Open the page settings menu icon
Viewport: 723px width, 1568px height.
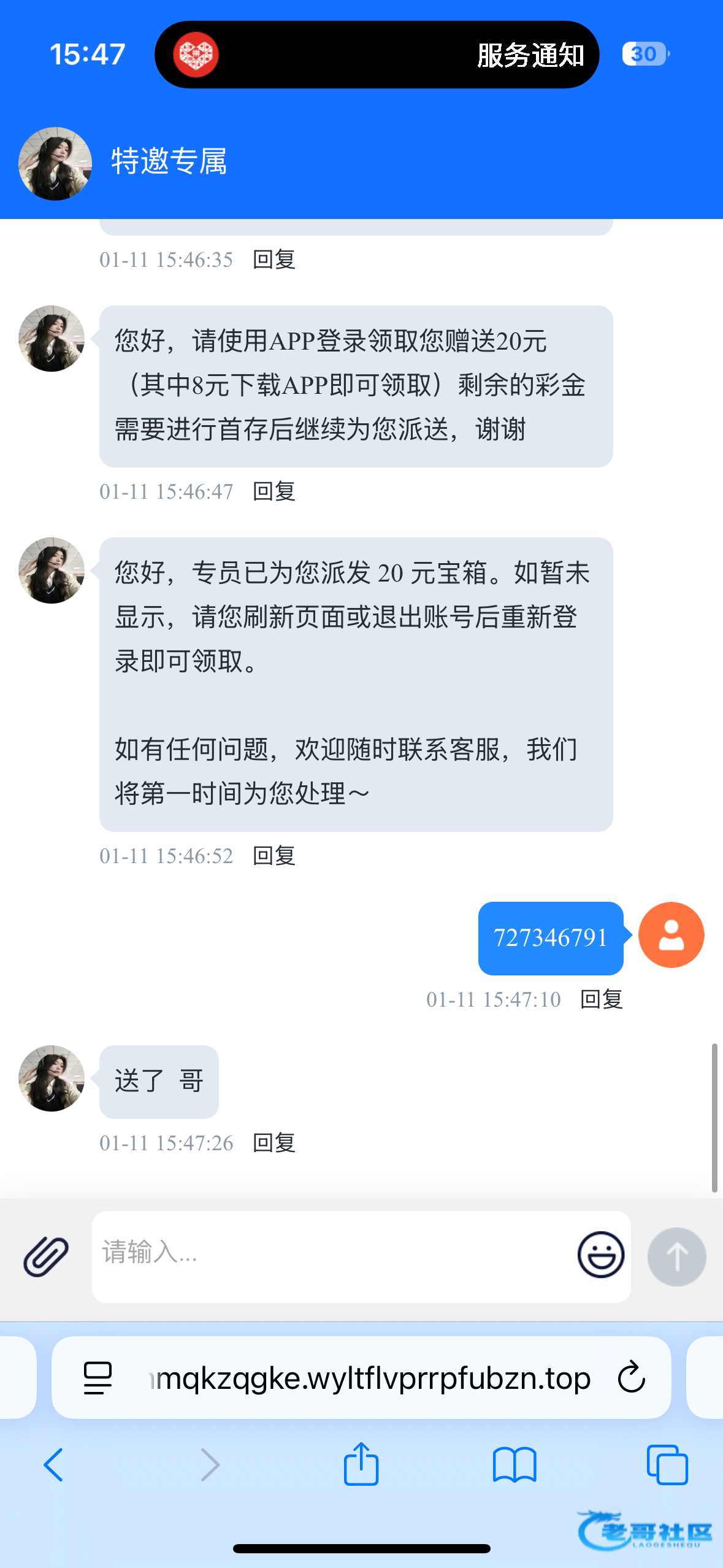coord(98,1377)
